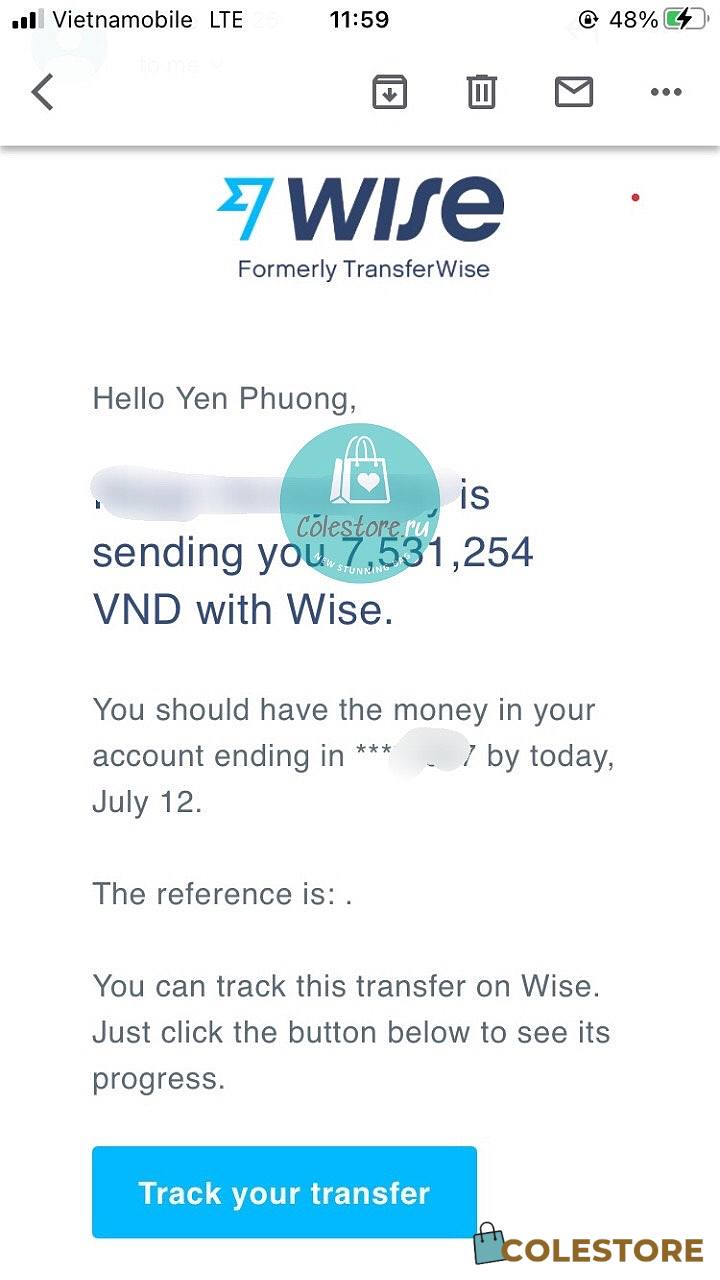This screenshot has height=1280, width=720.
Task: Mark the email as unread
Action: point(574,92)
